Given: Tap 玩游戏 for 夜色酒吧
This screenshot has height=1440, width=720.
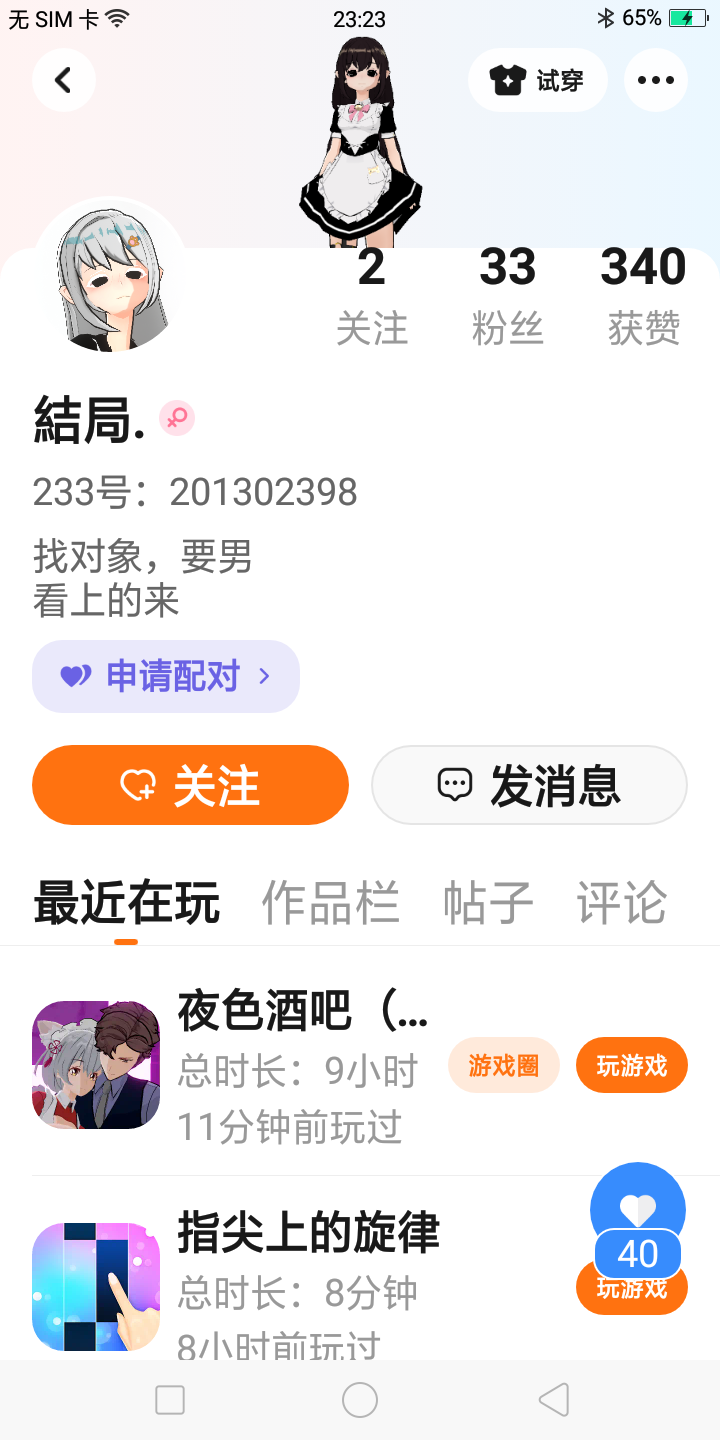Looking at the screenshot, I should click(631, 1065).
